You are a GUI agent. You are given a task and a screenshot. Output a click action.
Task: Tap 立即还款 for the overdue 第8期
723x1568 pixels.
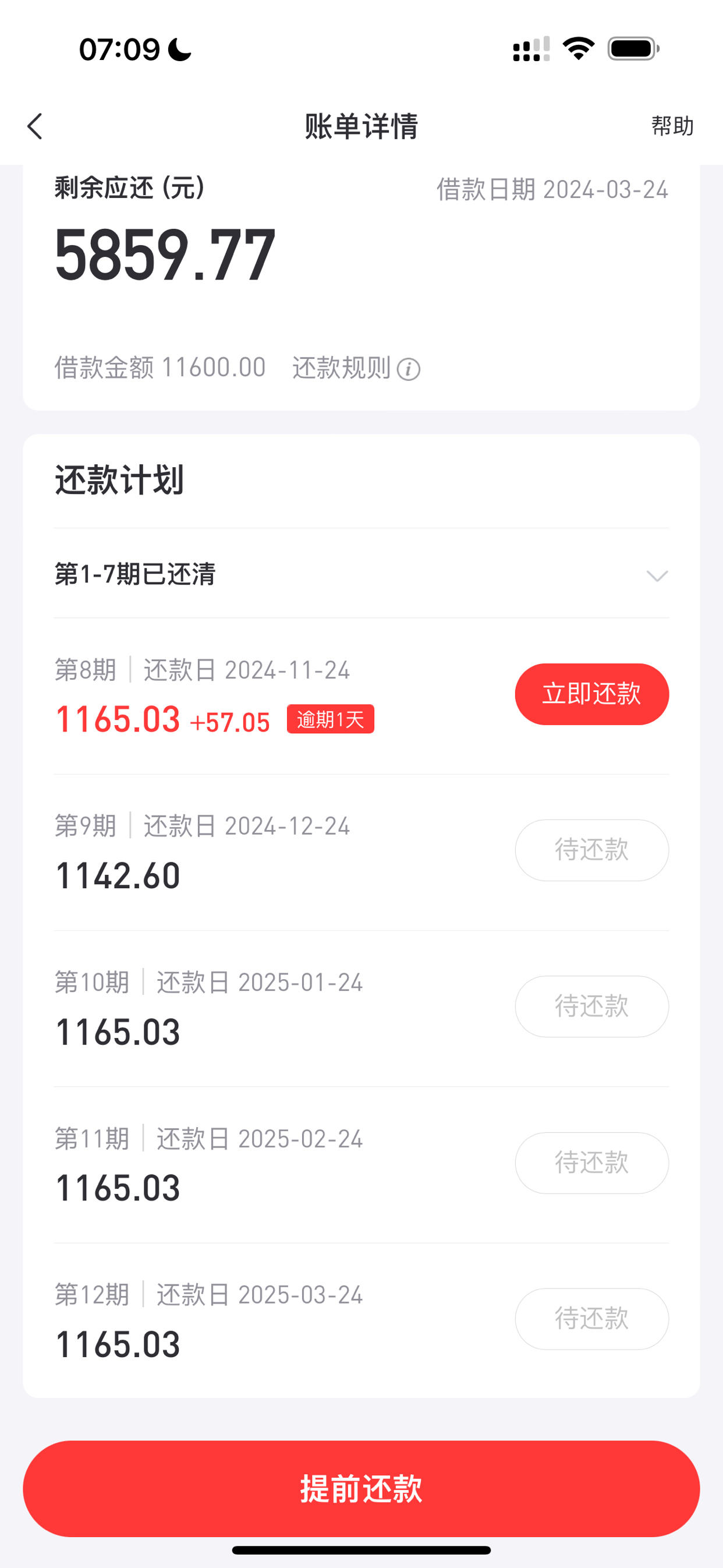(591, 694)
